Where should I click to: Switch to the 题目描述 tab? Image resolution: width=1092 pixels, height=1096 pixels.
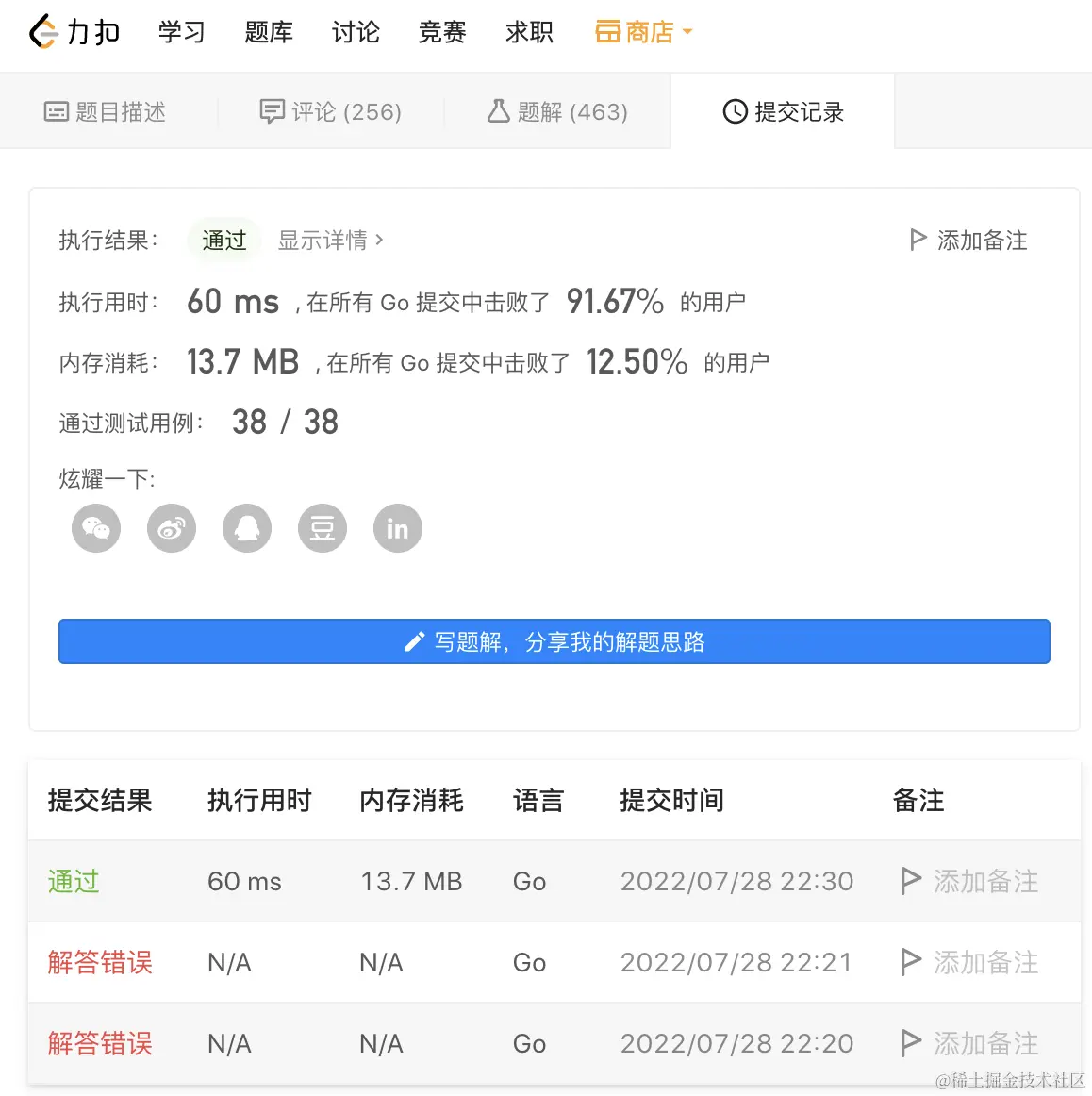[105, 112]
